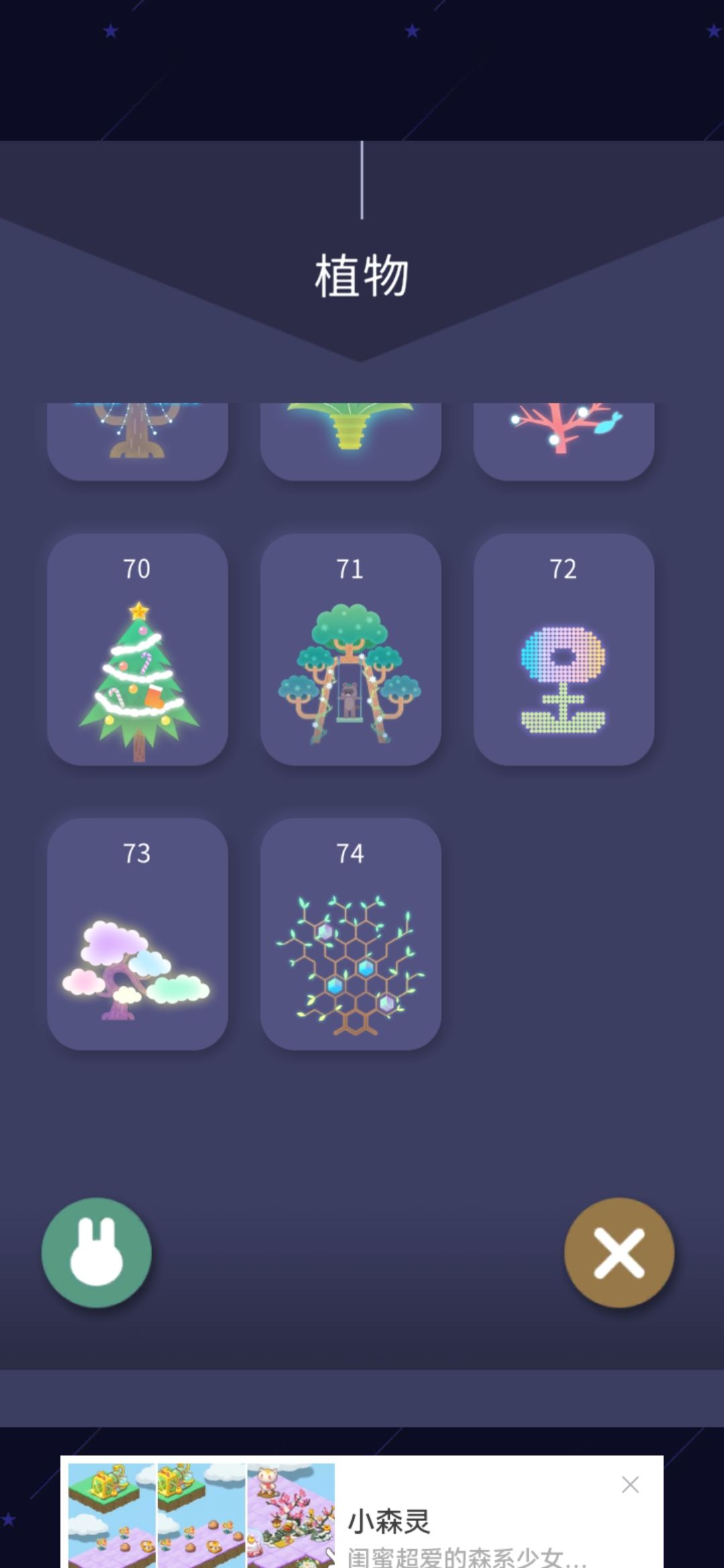Select plant 70 Christmas tree
Screen dimensions: 724x1568
click(137, 649)
